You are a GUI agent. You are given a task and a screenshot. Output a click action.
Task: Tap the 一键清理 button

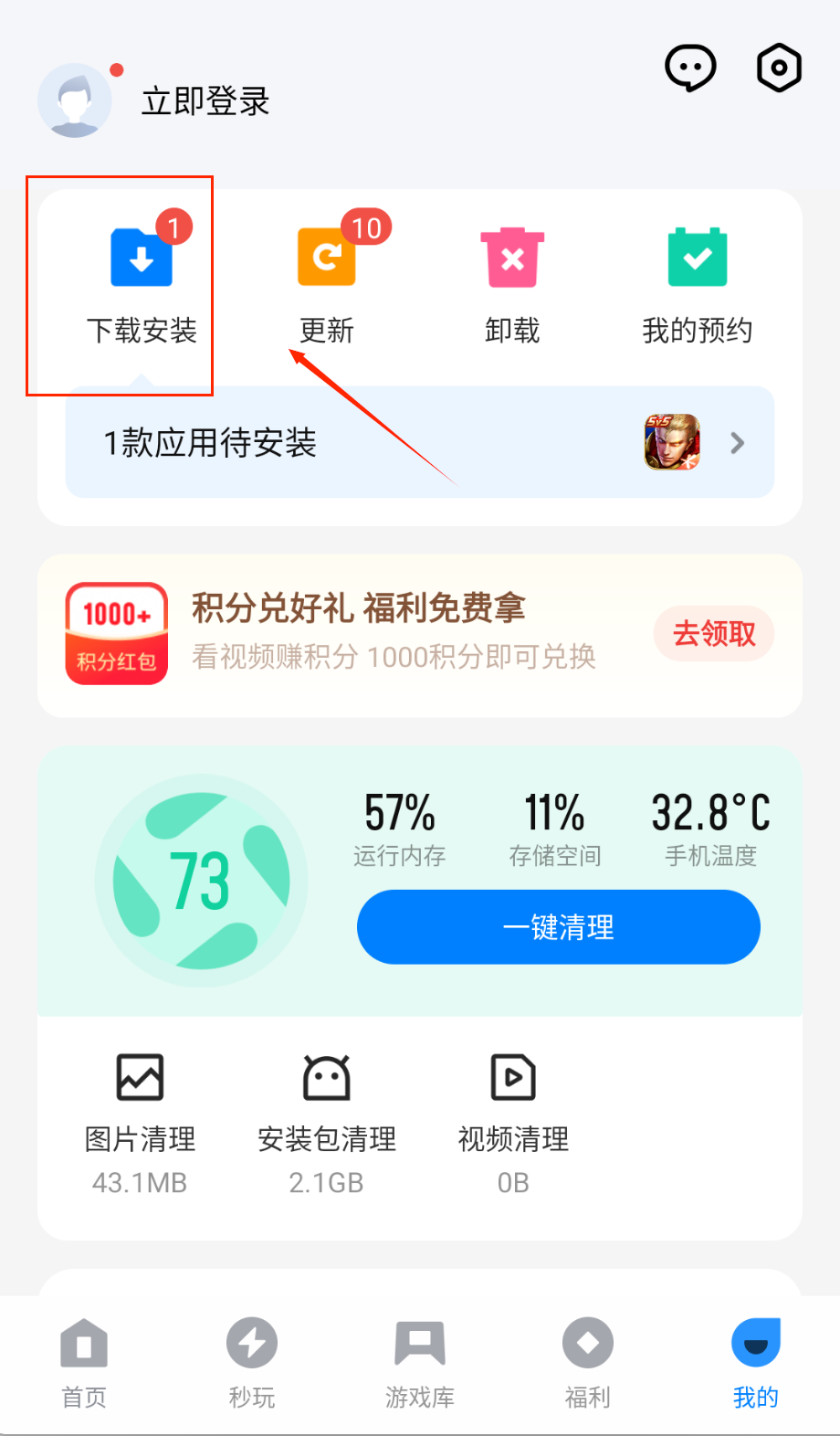click(559, 927)
